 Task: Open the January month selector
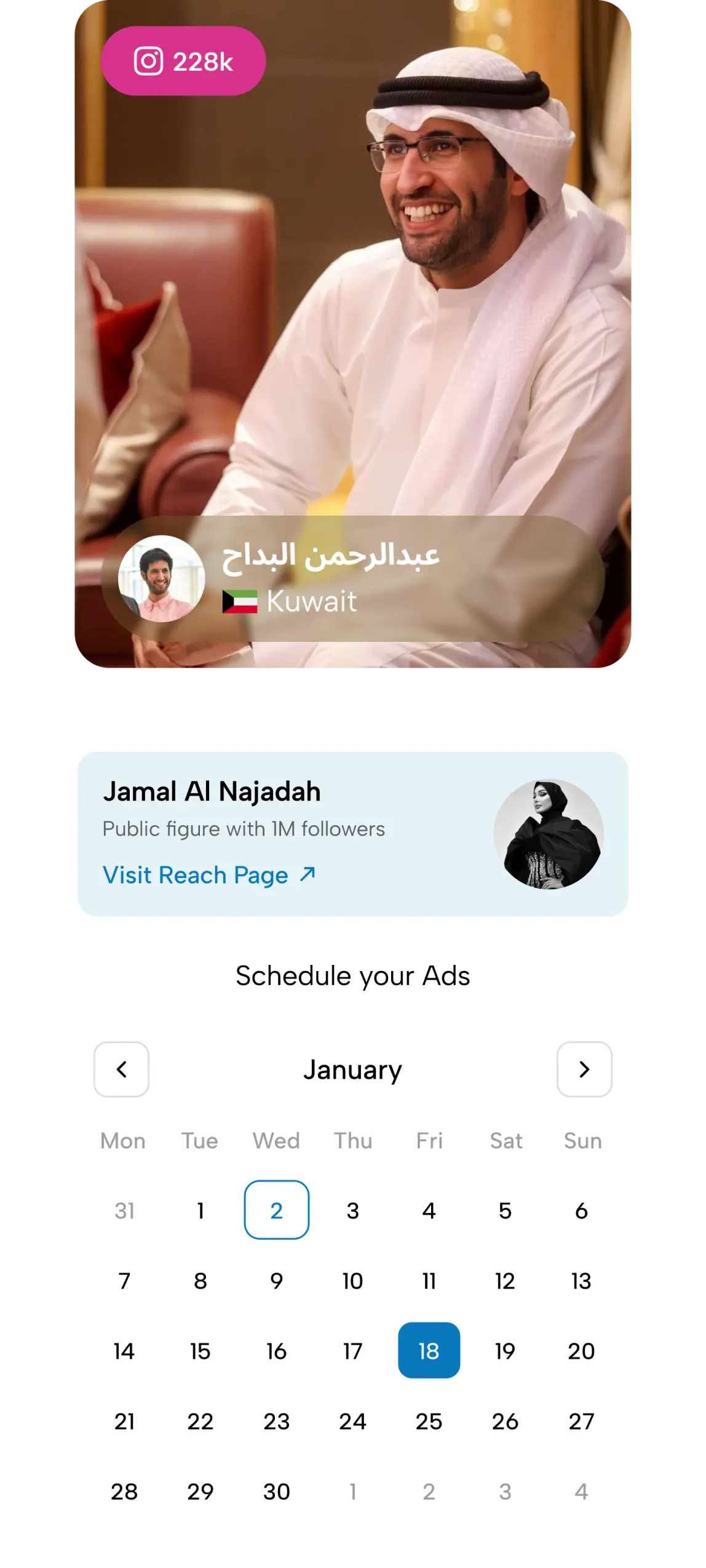[x=353, y=1069]
